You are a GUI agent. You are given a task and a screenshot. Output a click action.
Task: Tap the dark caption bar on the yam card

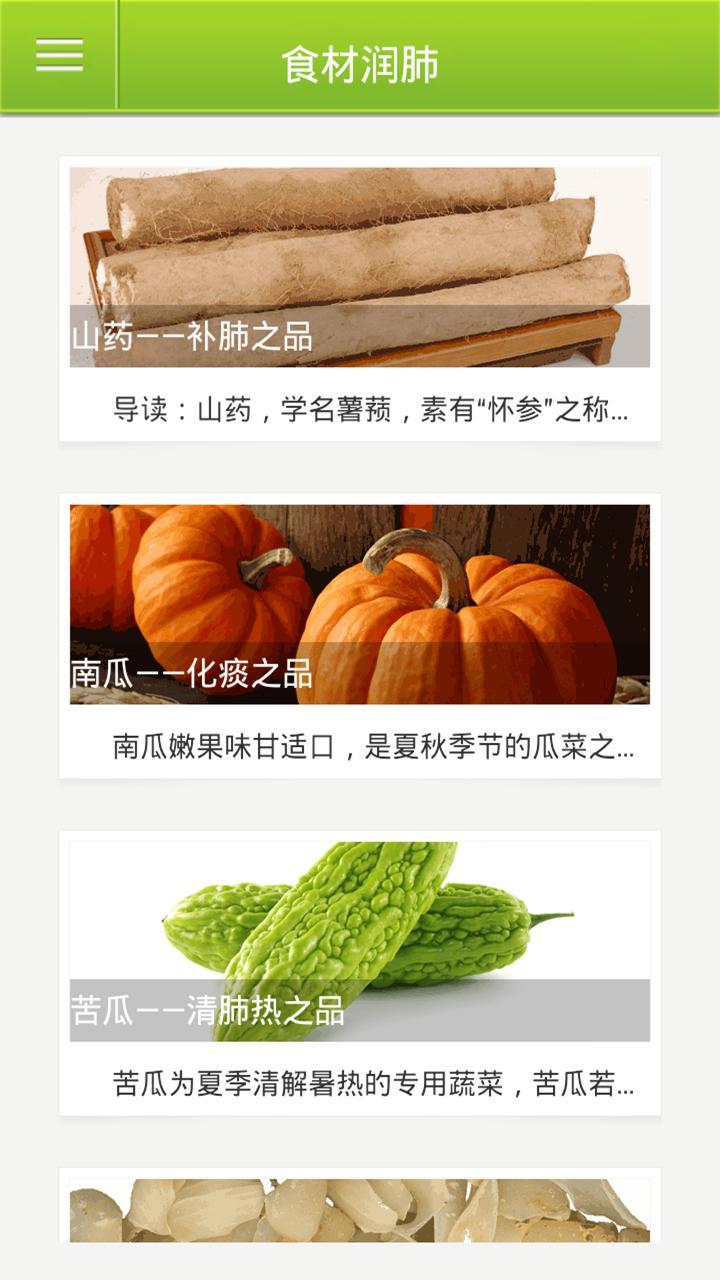click(360, 337)
